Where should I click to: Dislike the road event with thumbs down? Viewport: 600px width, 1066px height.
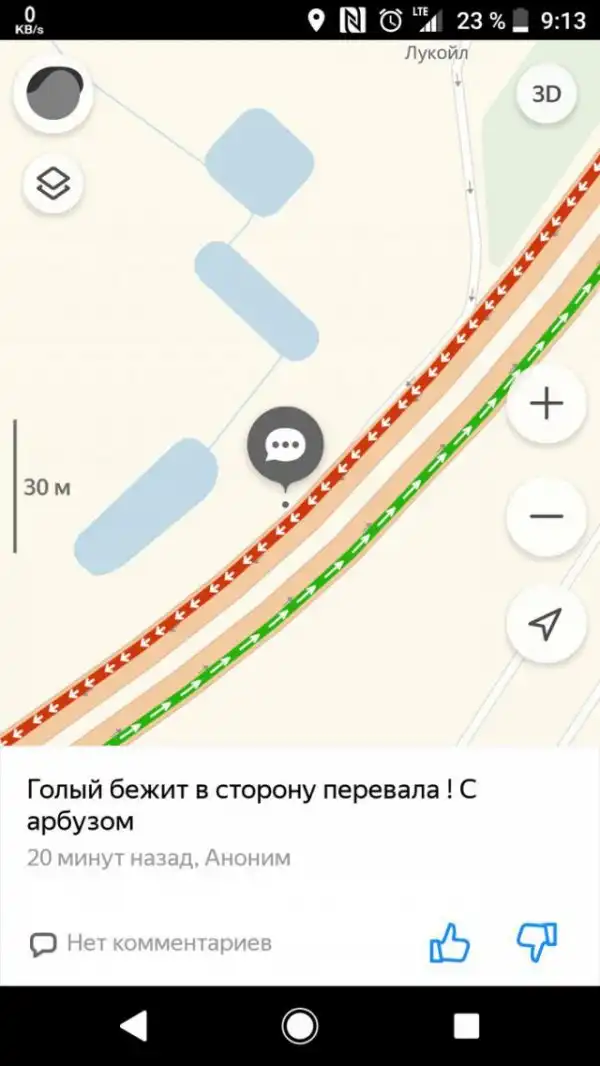tap(536, 941)
